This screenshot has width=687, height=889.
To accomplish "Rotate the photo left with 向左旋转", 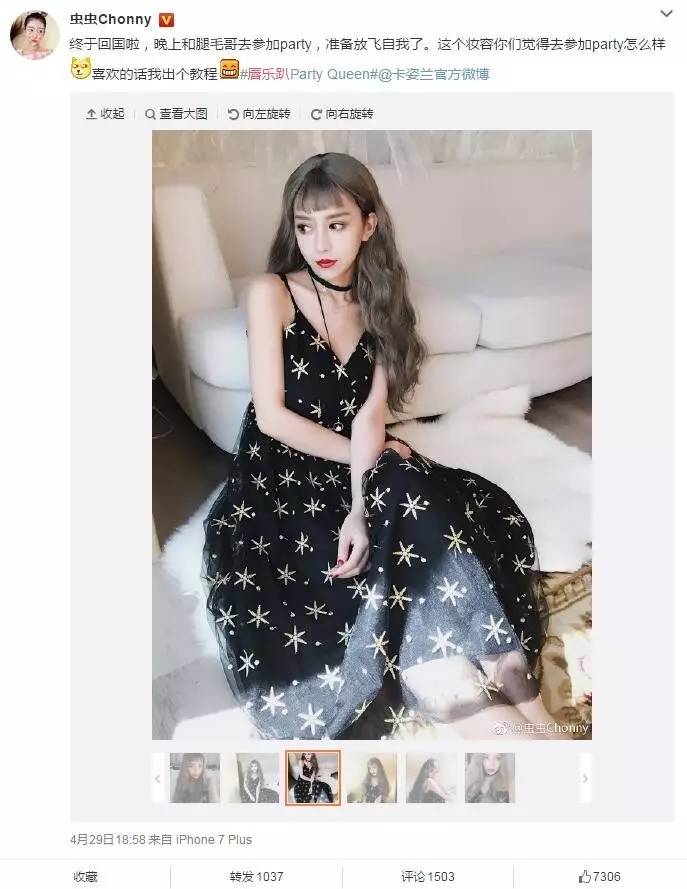I will point(258,114).
